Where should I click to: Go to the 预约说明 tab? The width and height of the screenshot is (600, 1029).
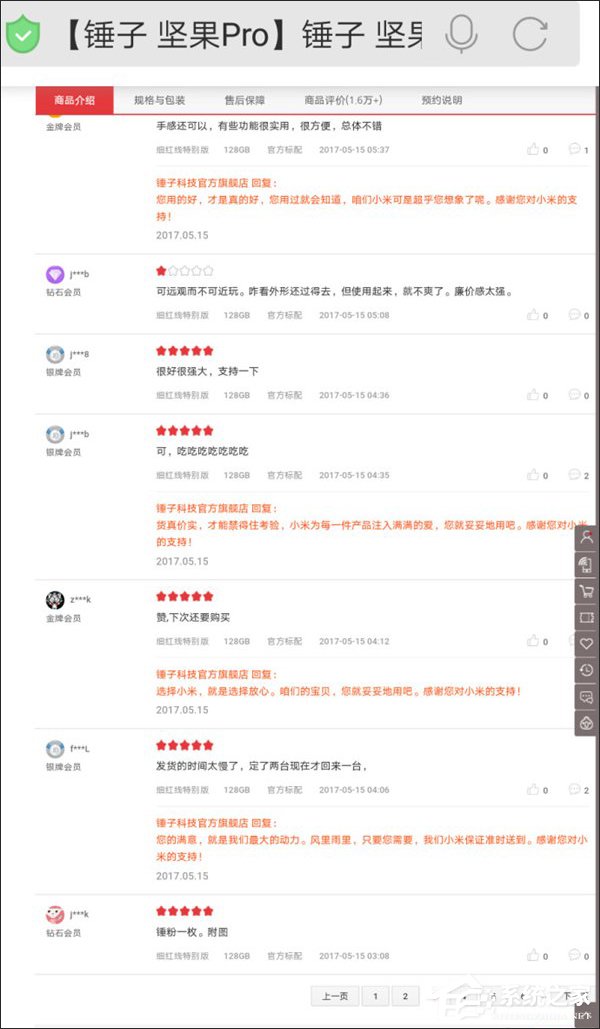pyautogui.click(x=441, y=100)
